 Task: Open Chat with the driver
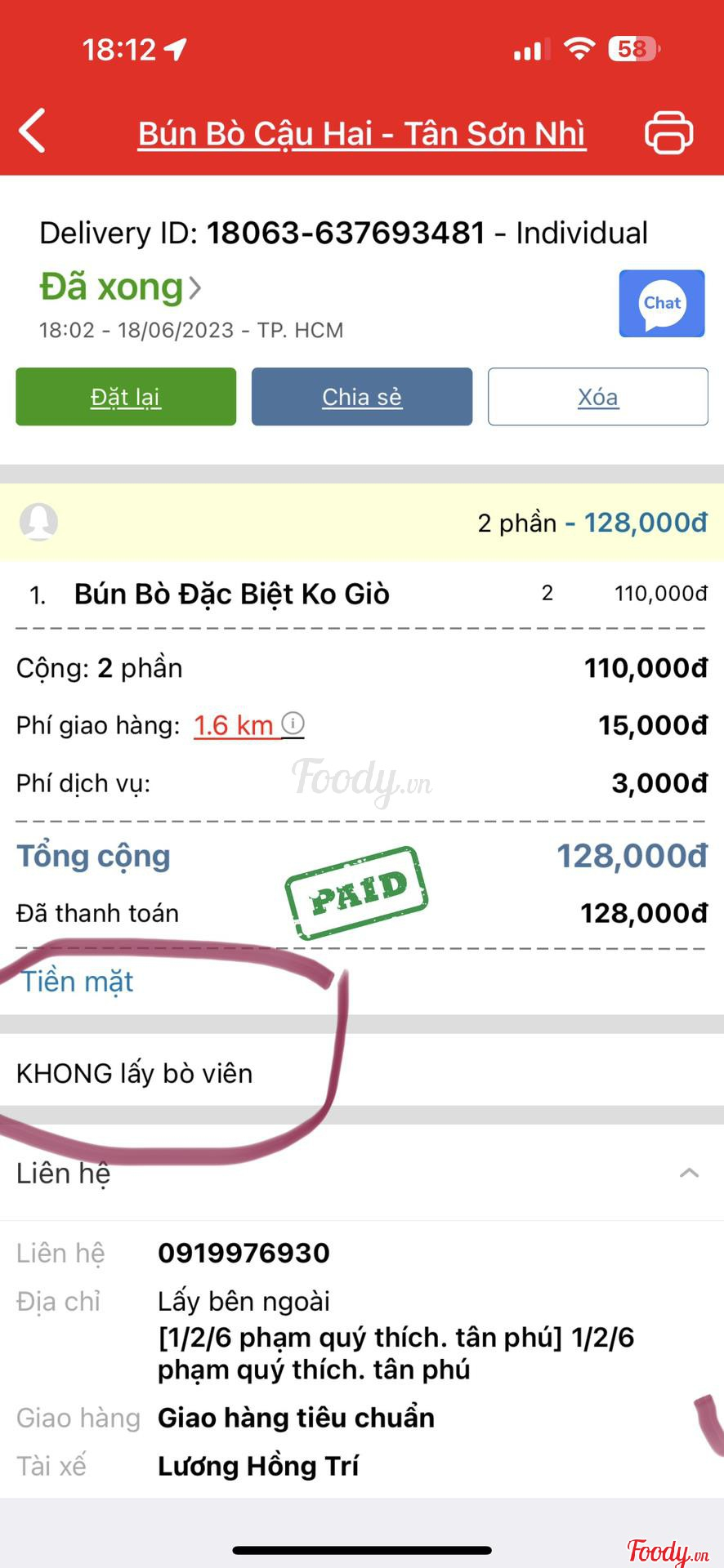coord(661,304)
